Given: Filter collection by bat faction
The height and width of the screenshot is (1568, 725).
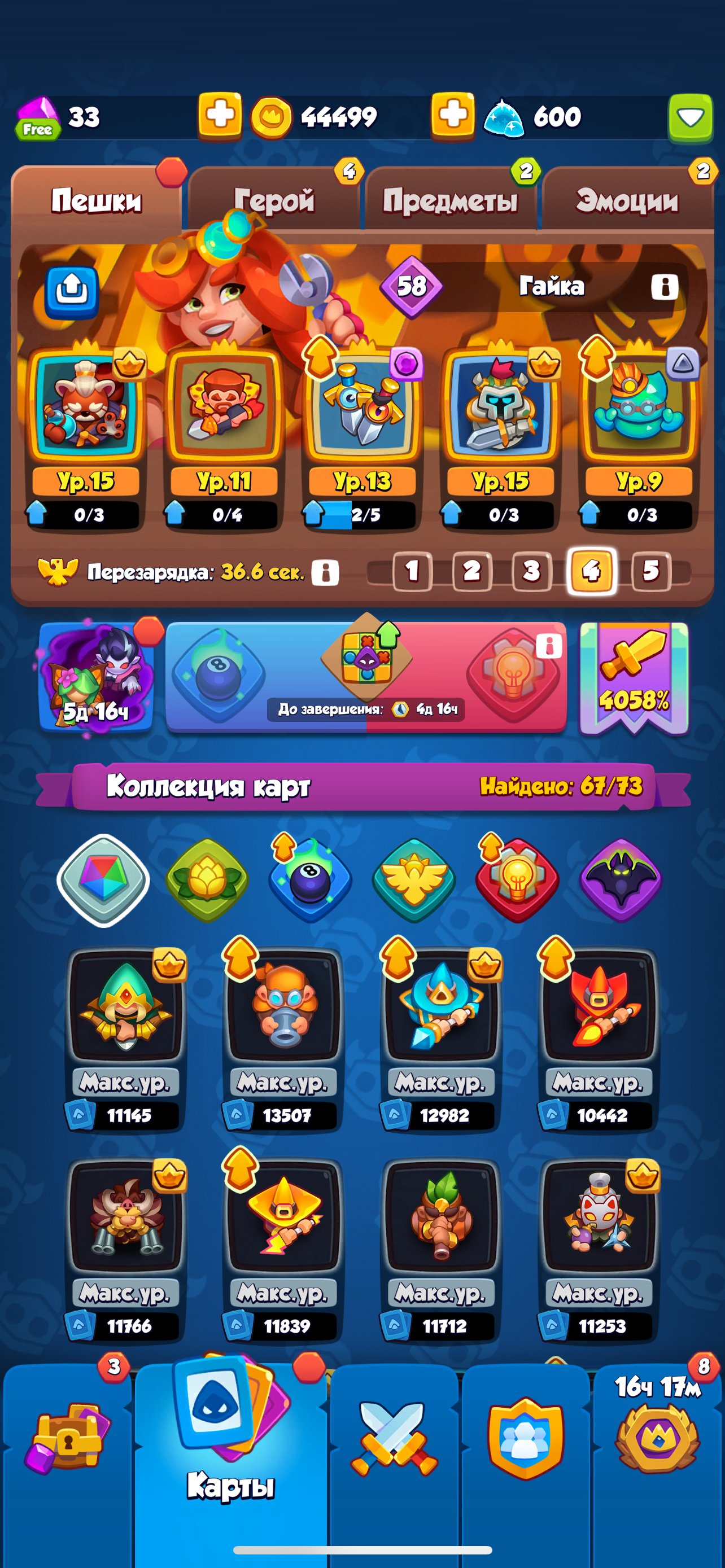Looking at the screenshot, I should (621, 879).
